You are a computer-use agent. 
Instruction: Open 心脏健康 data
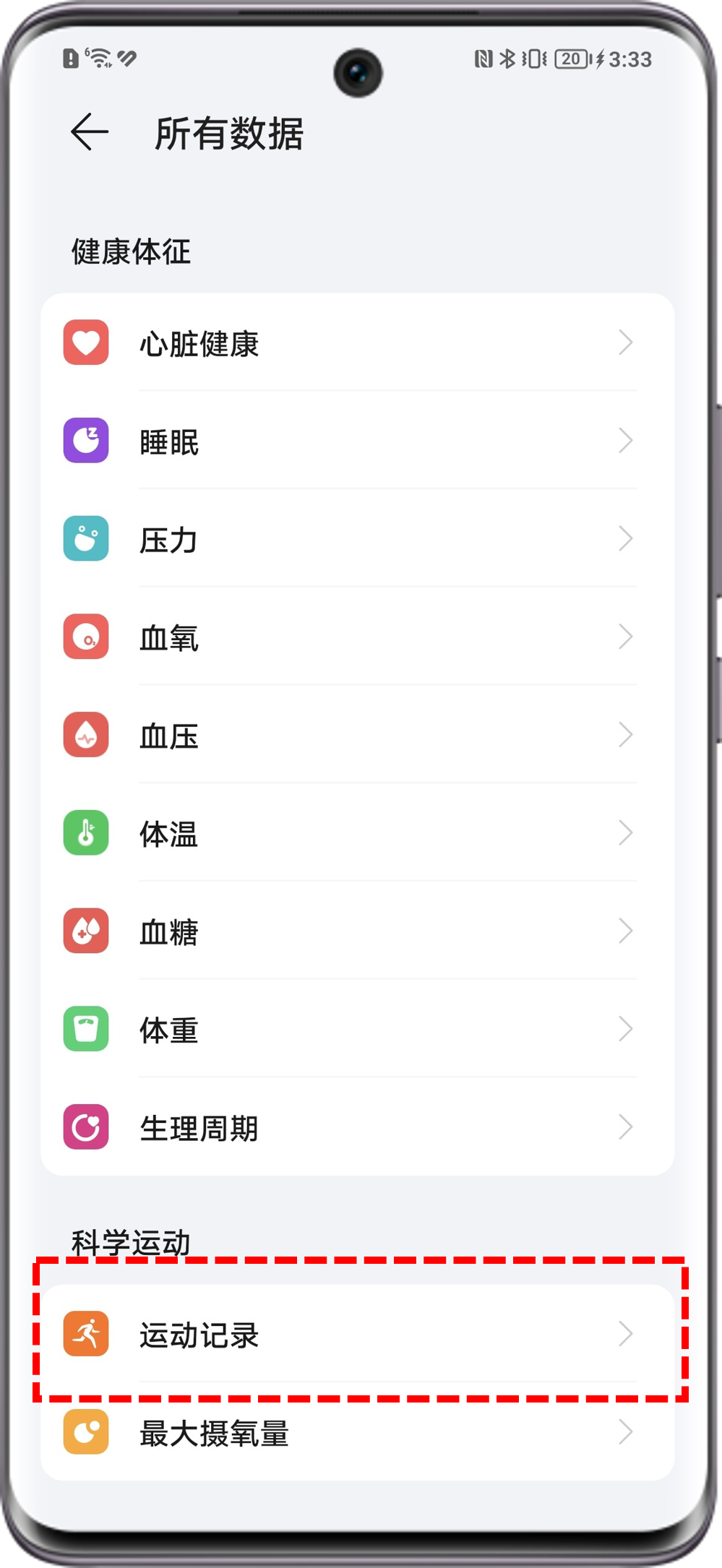coord(357,343)
